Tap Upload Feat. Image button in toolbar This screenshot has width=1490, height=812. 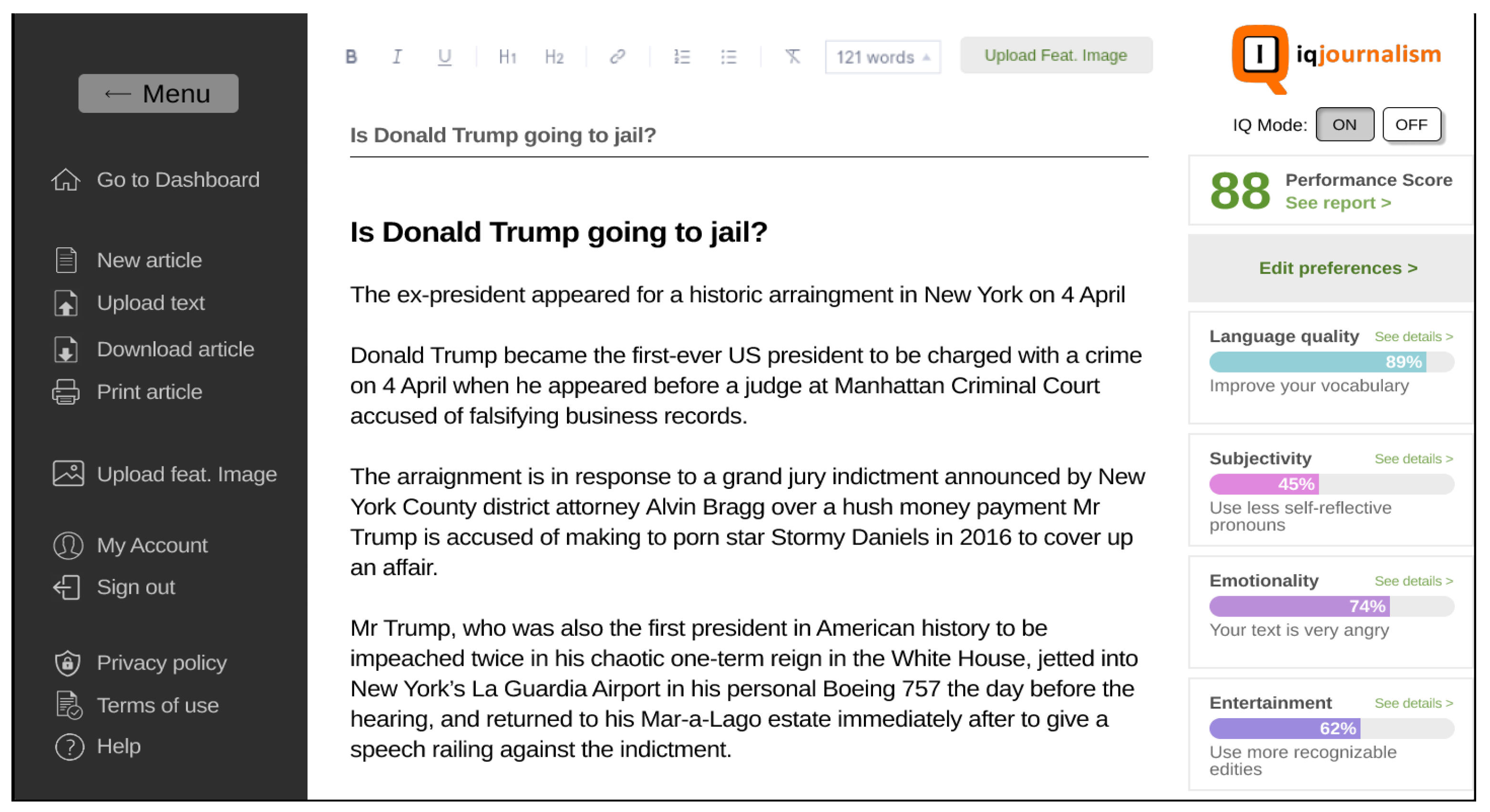pos(1055,55)
